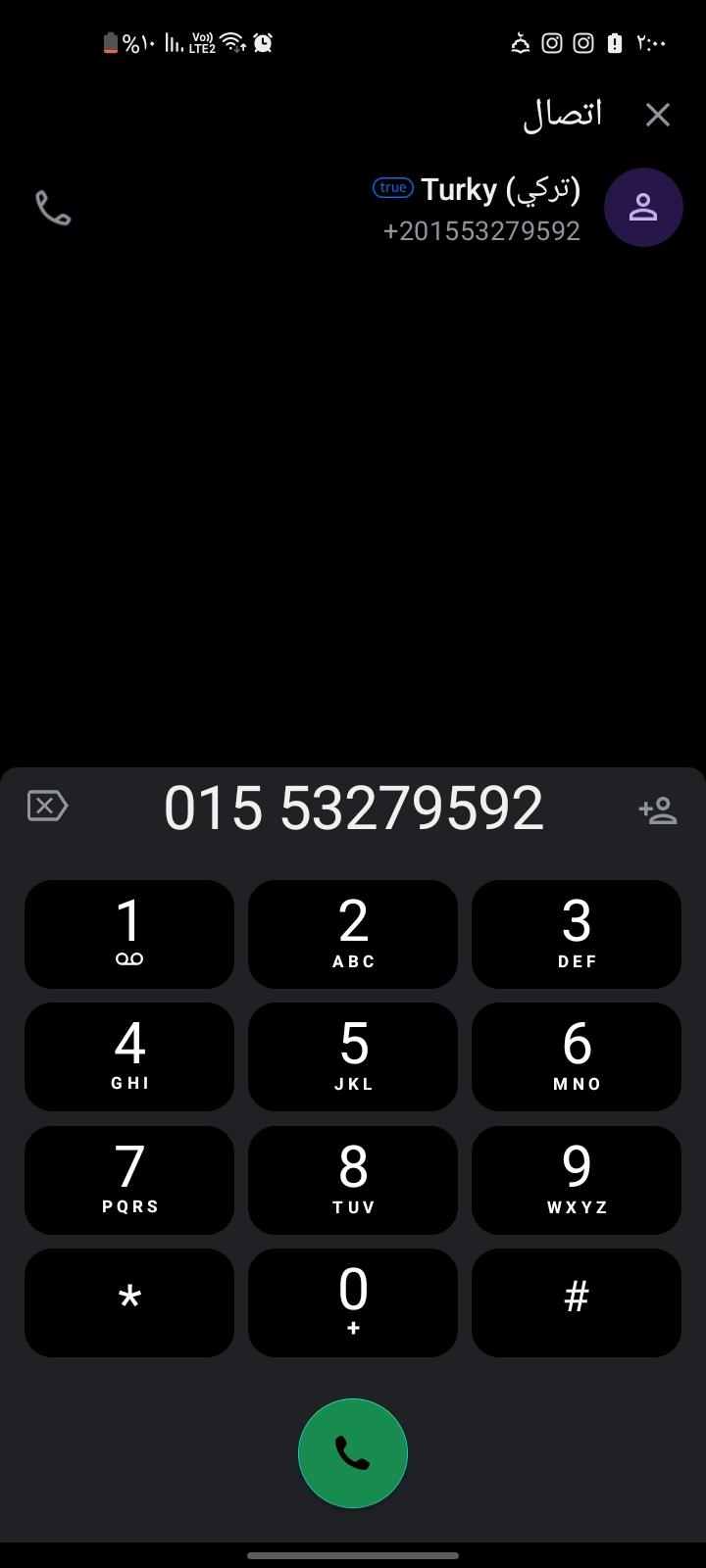Screen dimensions: 706x1568
Task: Enter digit 0 on the keypad
Action: click(353, 1302)
